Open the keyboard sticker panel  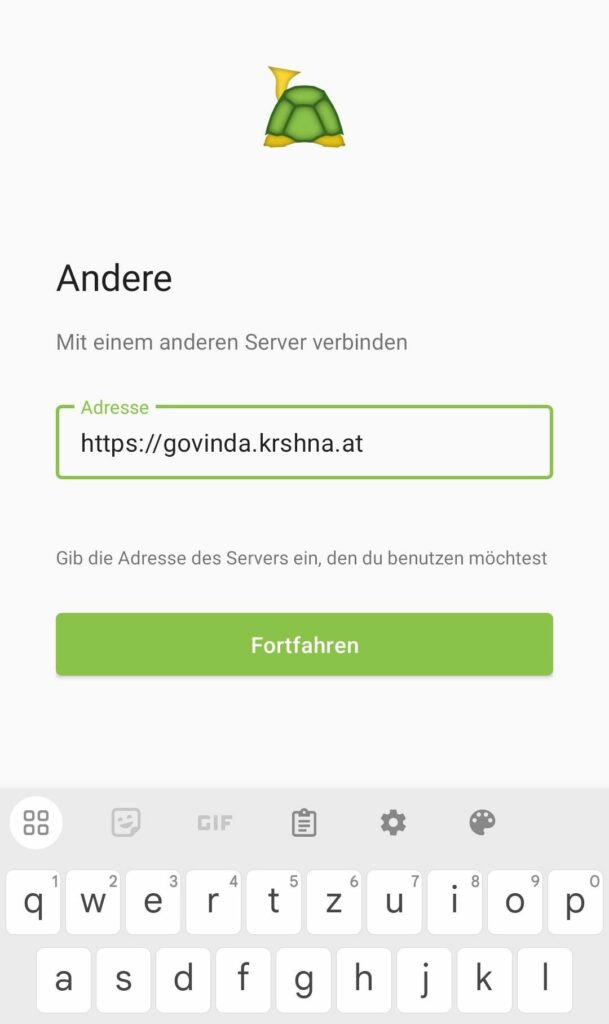tap(126, 822)
